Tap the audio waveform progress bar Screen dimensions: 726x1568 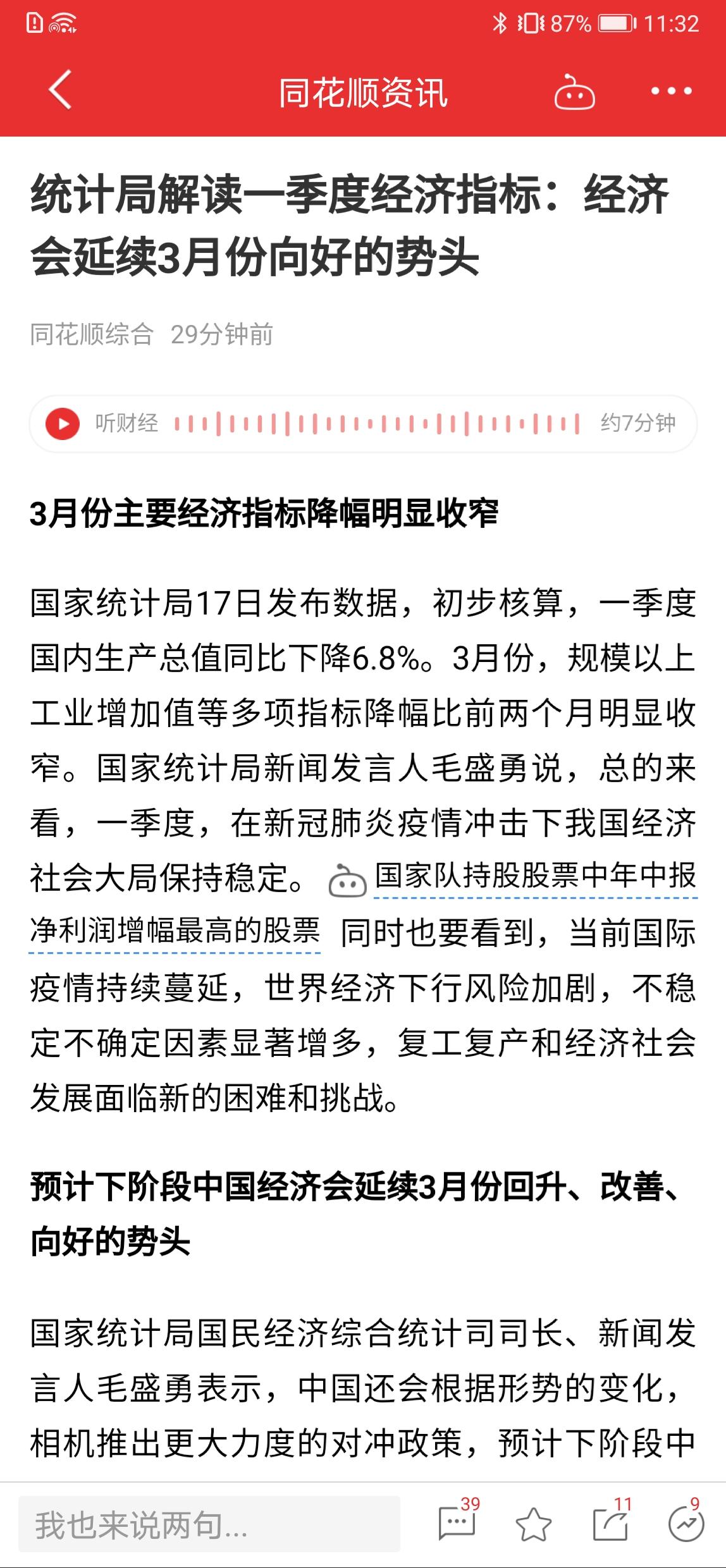[x=379, y=422]
